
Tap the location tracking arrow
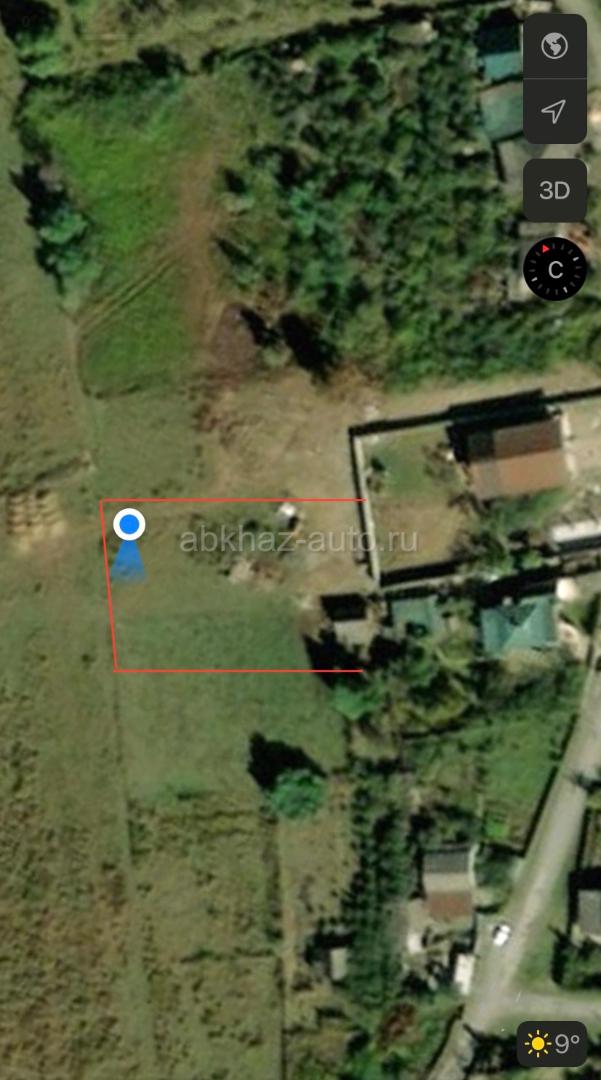coord(555,111)
